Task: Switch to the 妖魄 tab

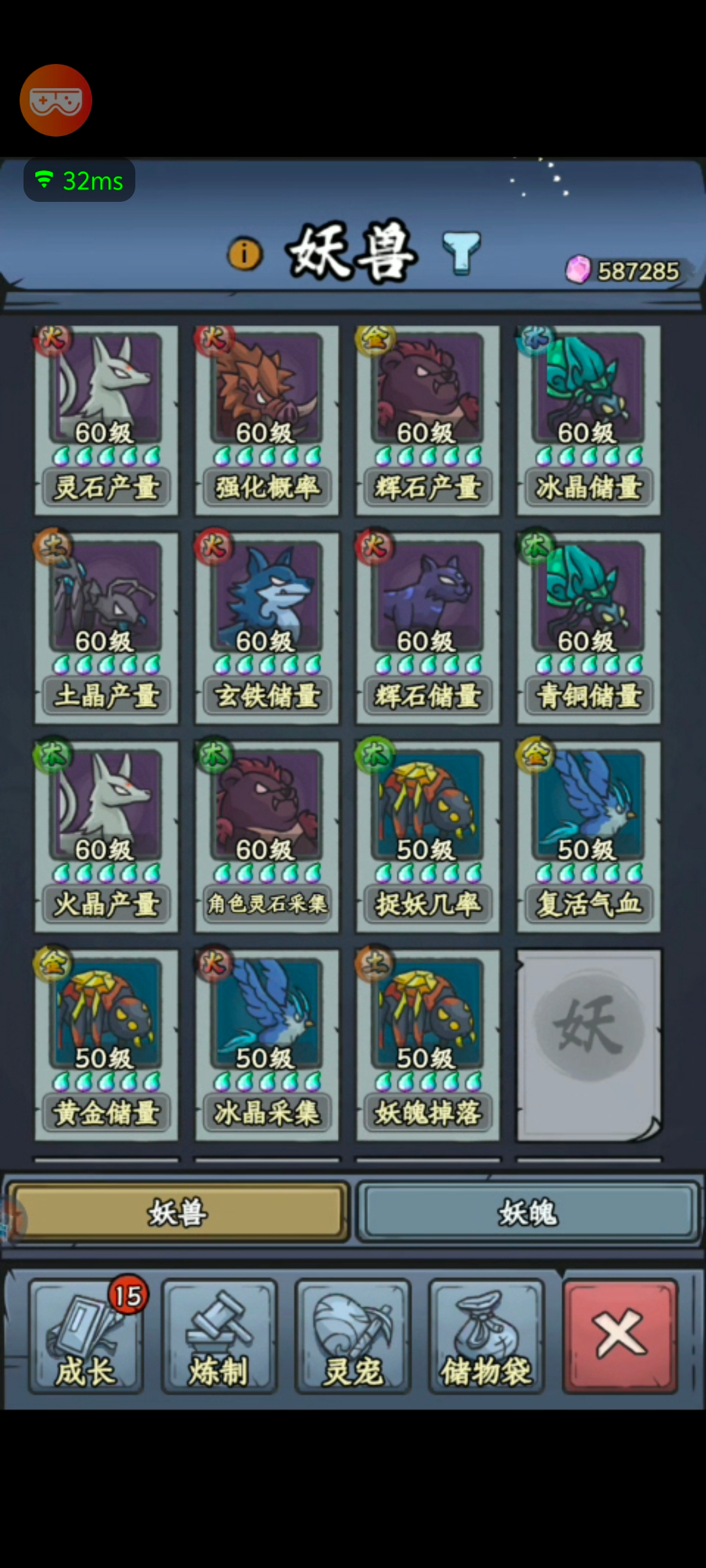Action: click(528, 1213)
